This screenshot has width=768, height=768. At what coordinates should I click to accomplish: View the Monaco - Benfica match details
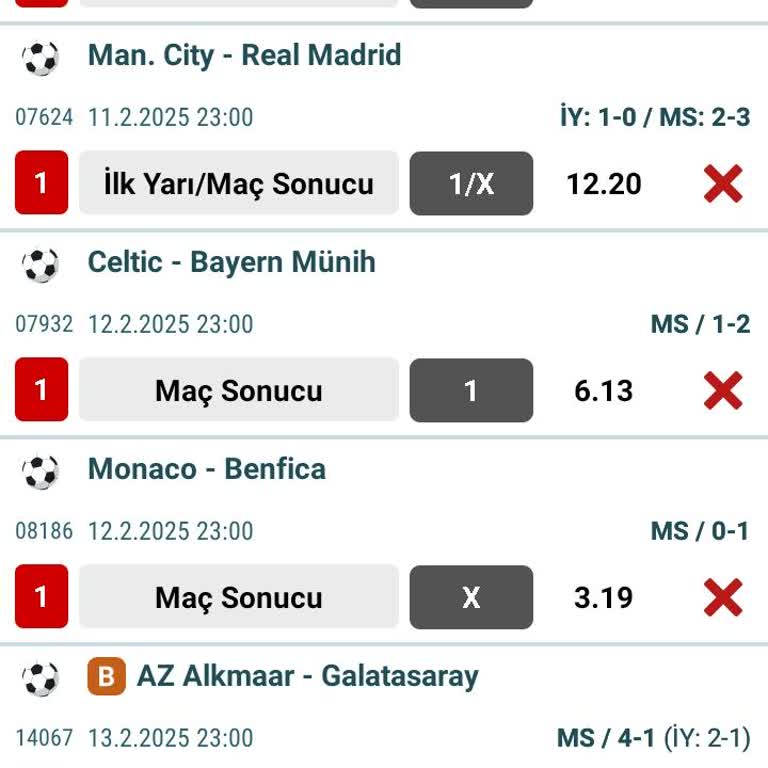point(206,469)
